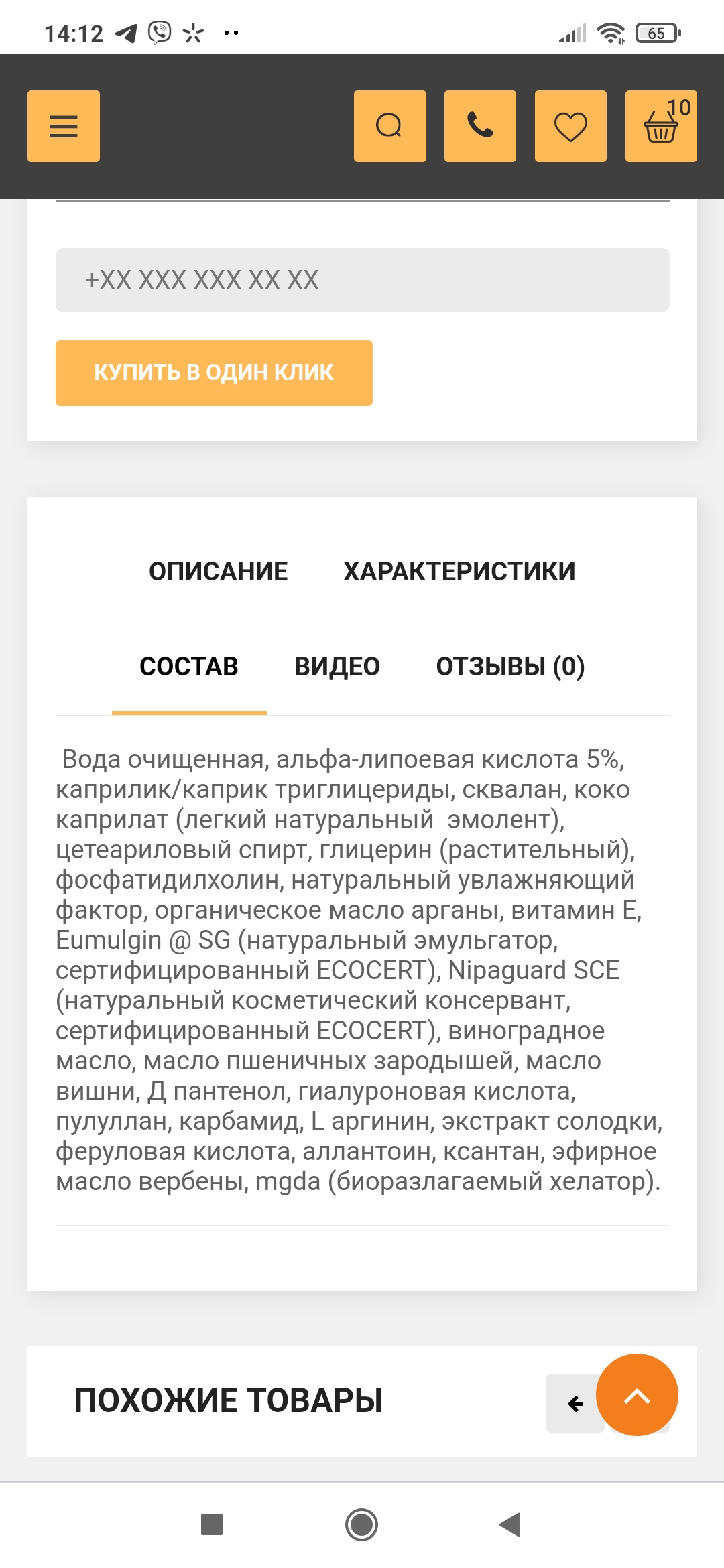The image size is (724, 1568).
Task: Tap the phone call icon
Action: coord(480,126)
